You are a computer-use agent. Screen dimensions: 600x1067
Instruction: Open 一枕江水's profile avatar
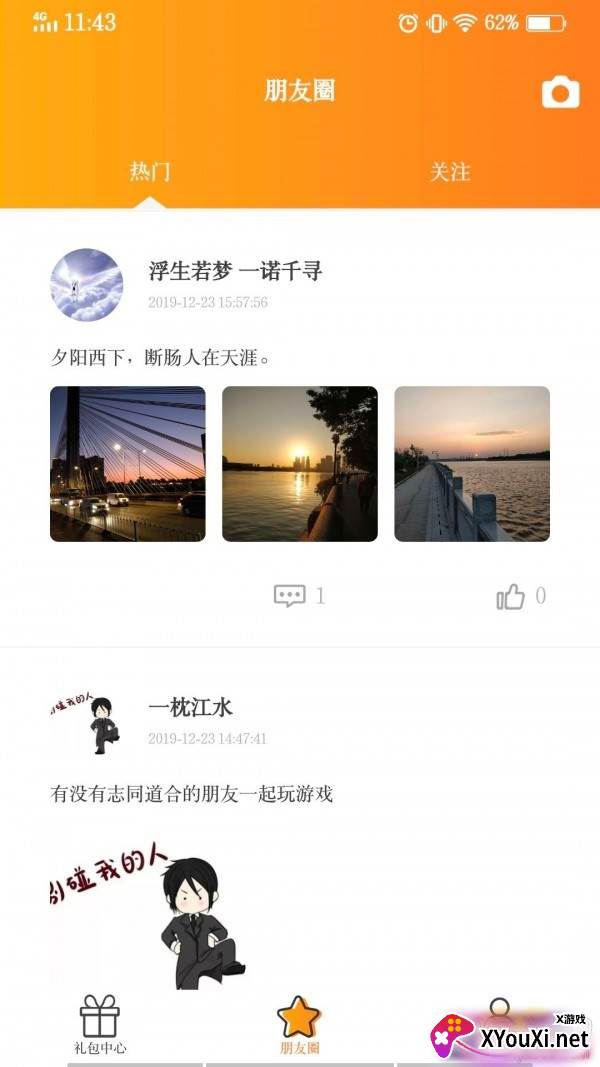pyautogui.click(x=87, y=722)
